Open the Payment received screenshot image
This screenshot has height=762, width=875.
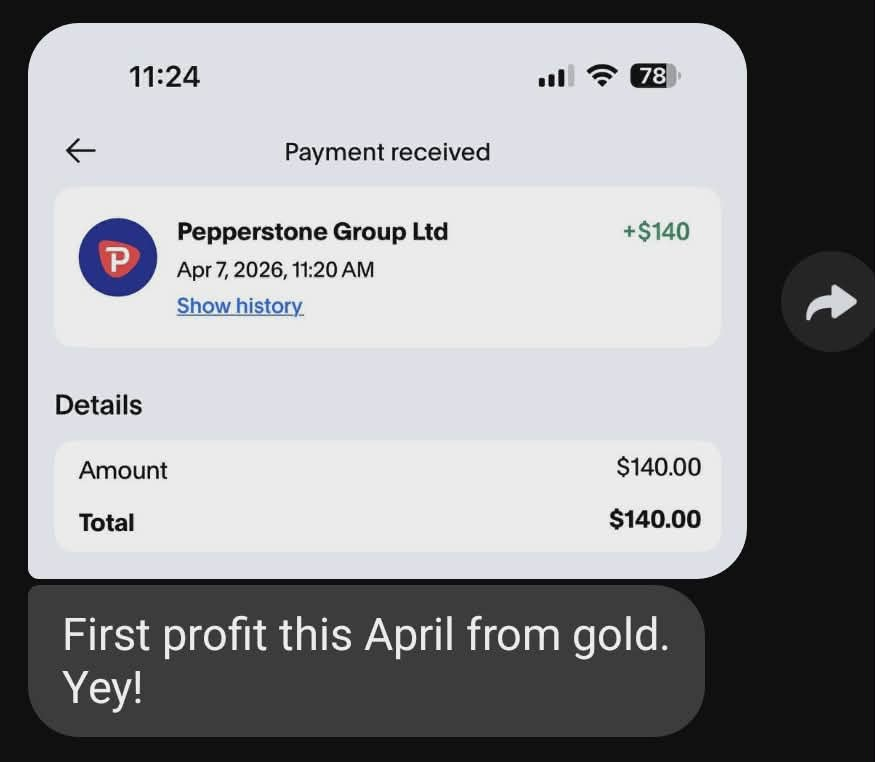point(387,300)
